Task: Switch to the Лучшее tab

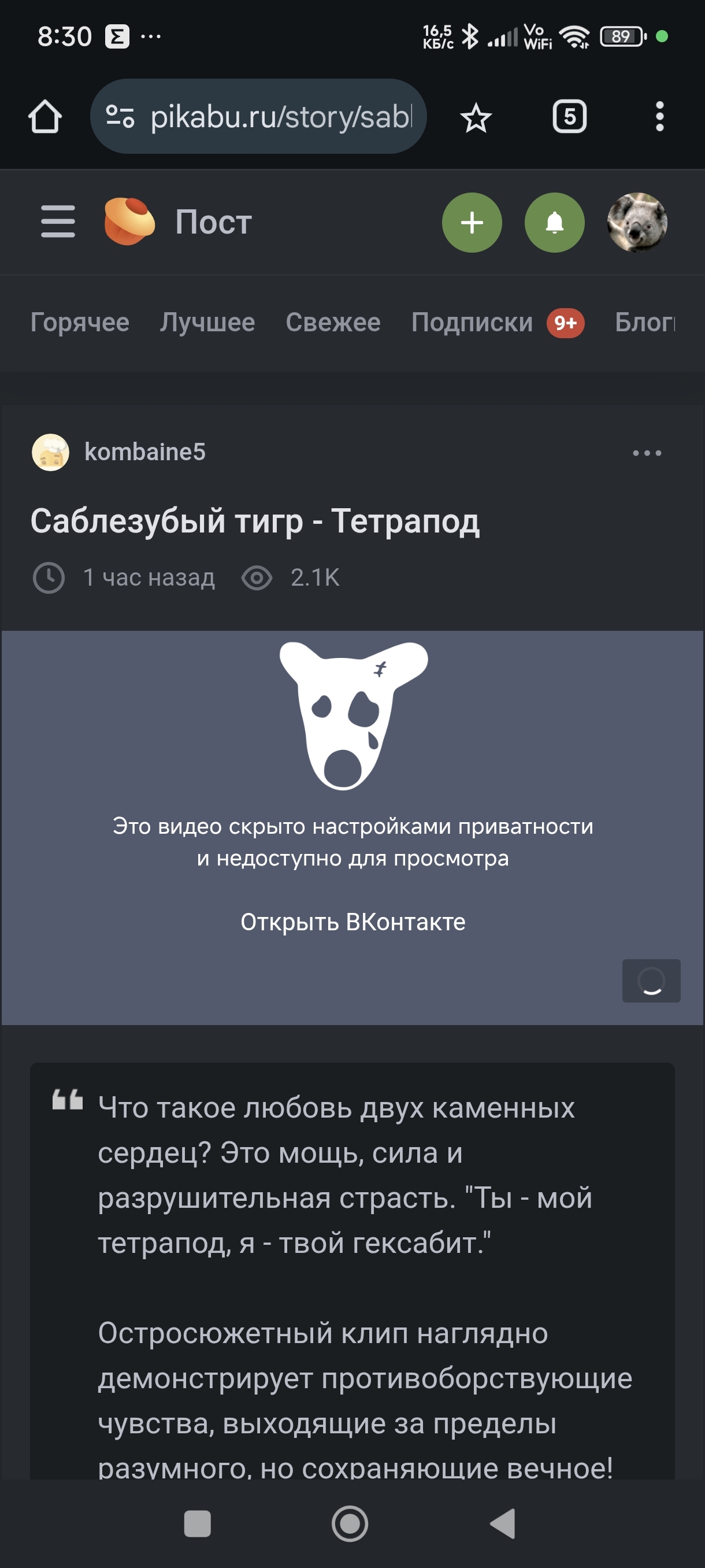Action: tap(207, 322)
